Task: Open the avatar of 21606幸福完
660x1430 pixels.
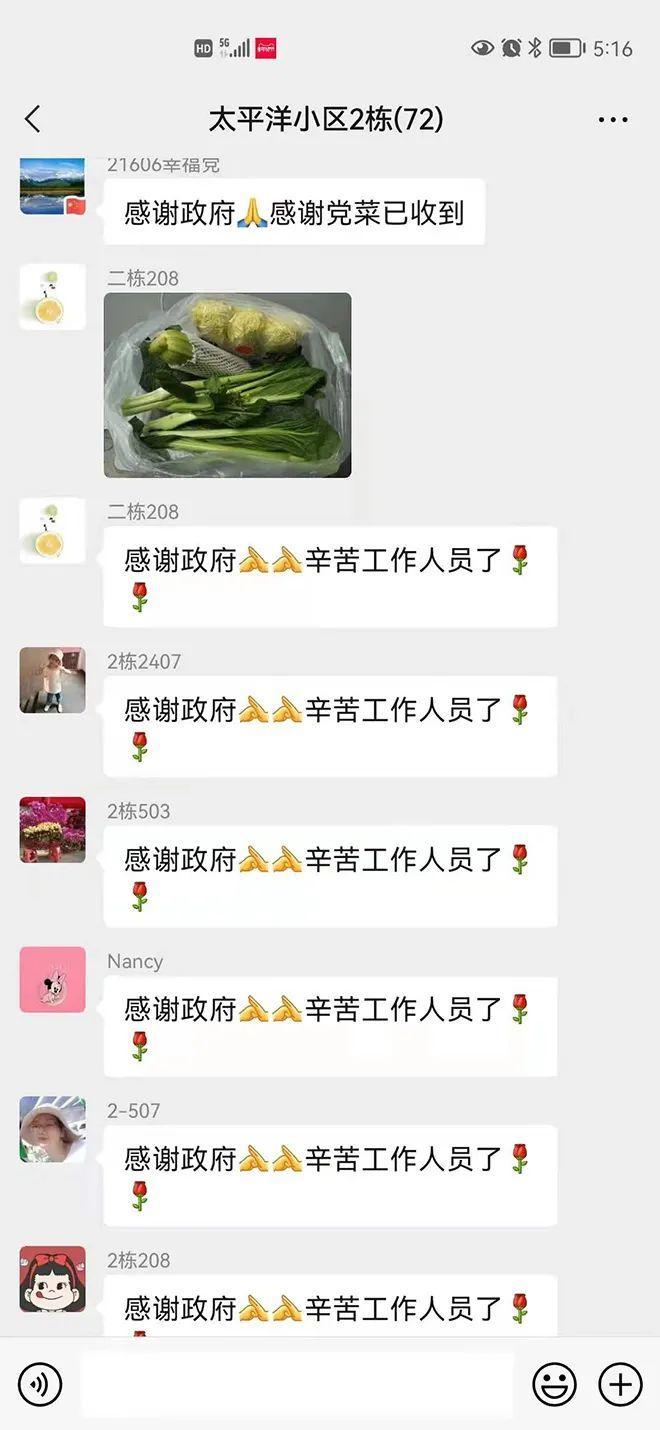Action: [52, 186]
